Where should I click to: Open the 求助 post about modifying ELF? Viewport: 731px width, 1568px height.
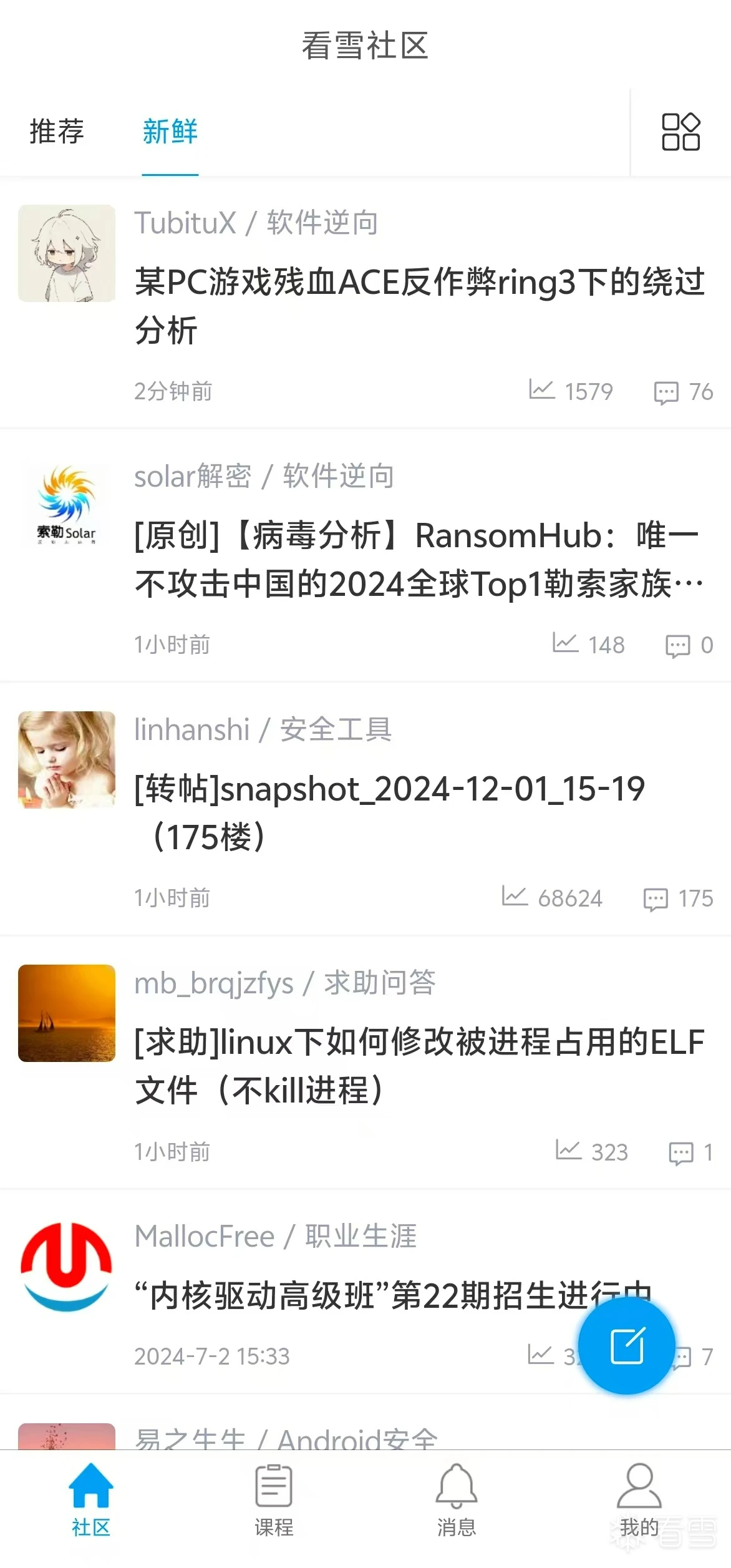coord(419,1066)
